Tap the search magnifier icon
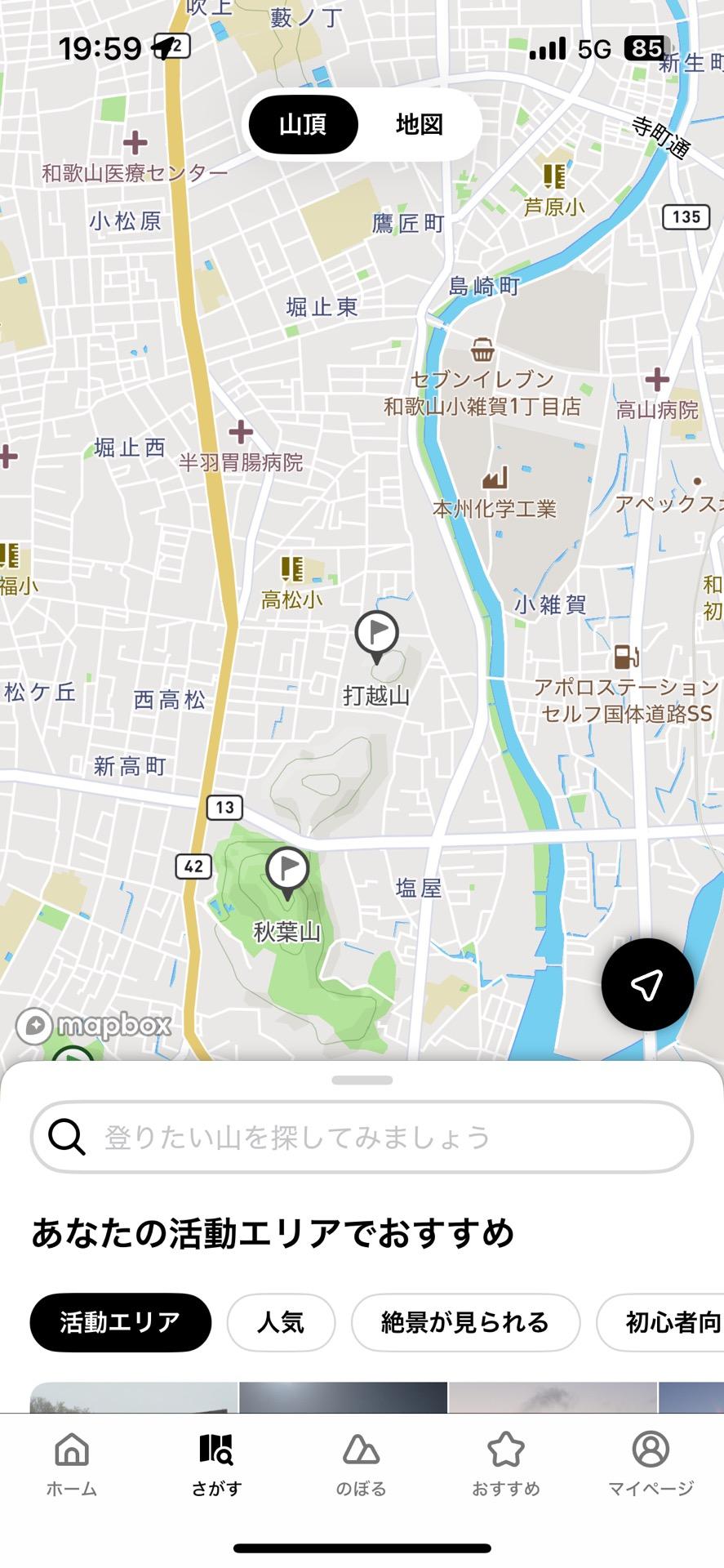Viewport: 724px width, 1568px height. pyautogui.click(x=66, y=1135)
